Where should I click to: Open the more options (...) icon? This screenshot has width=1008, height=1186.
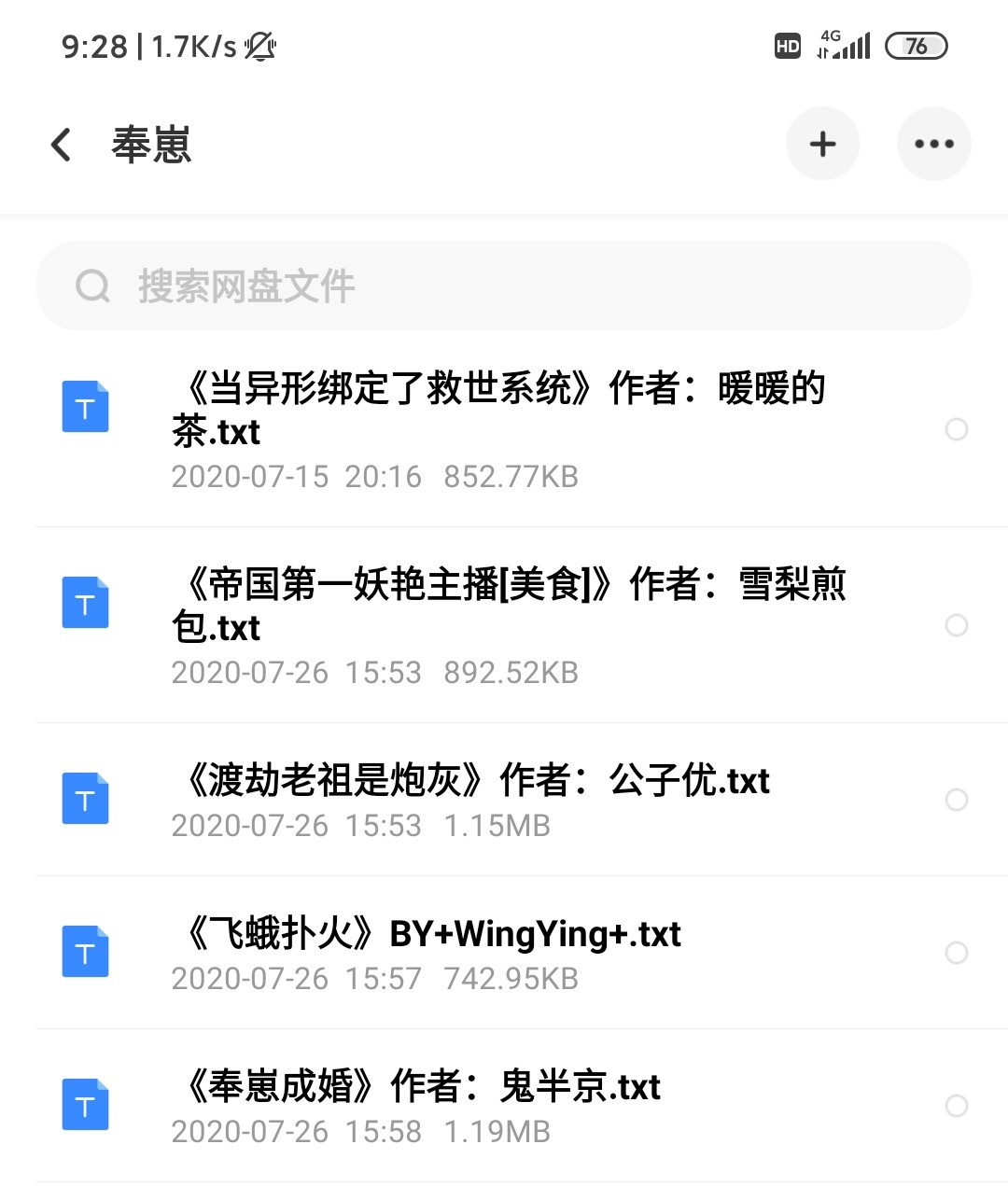pos(934,144)
